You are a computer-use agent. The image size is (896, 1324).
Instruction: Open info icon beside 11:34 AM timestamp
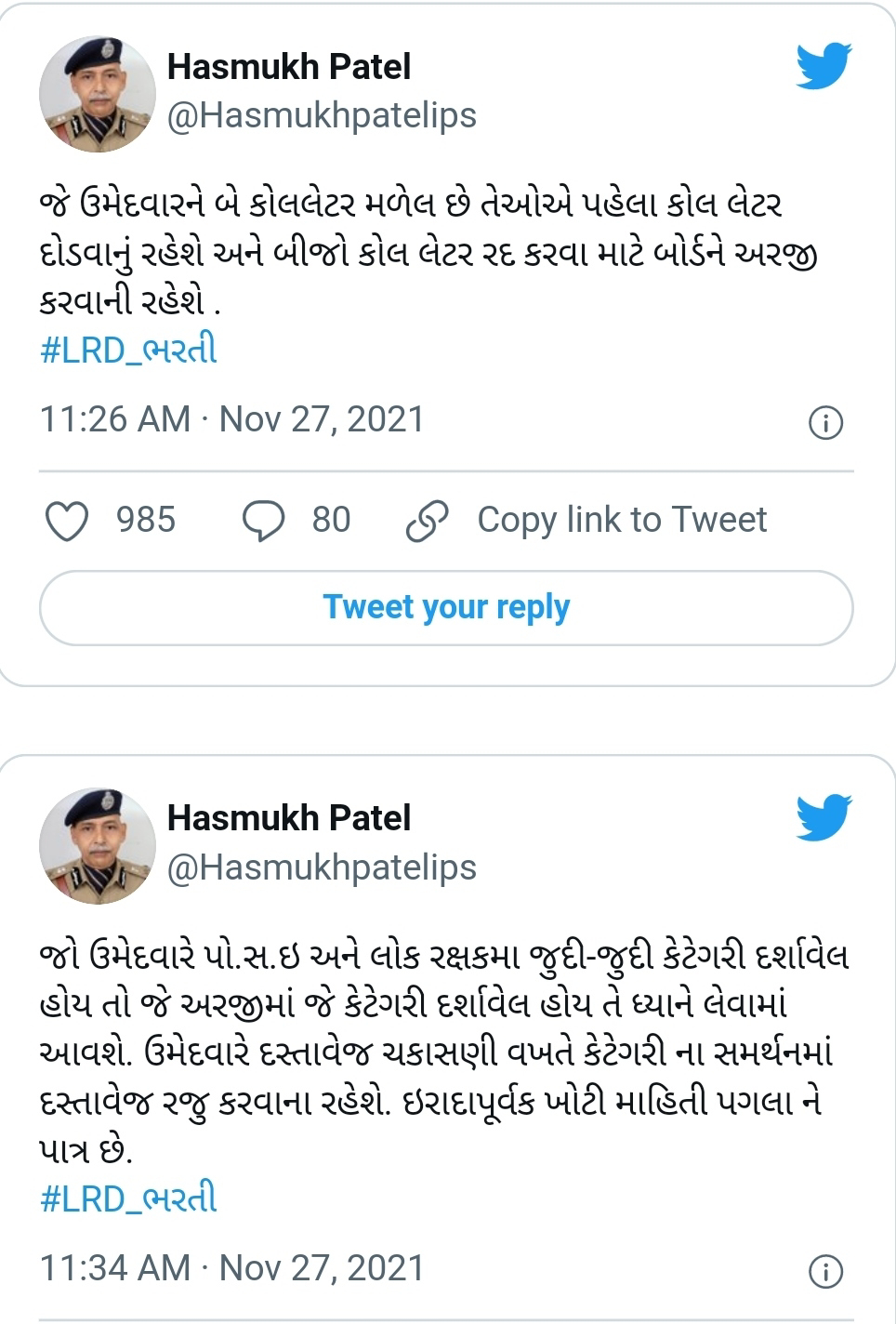(x=825, y=1271)
